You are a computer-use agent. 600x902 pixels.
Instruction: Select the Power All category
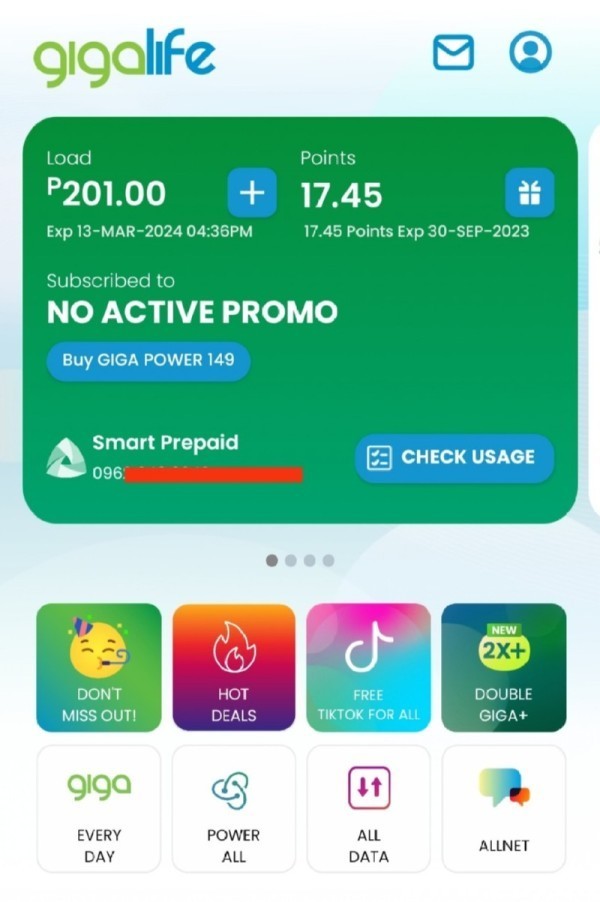pos(234,808)
